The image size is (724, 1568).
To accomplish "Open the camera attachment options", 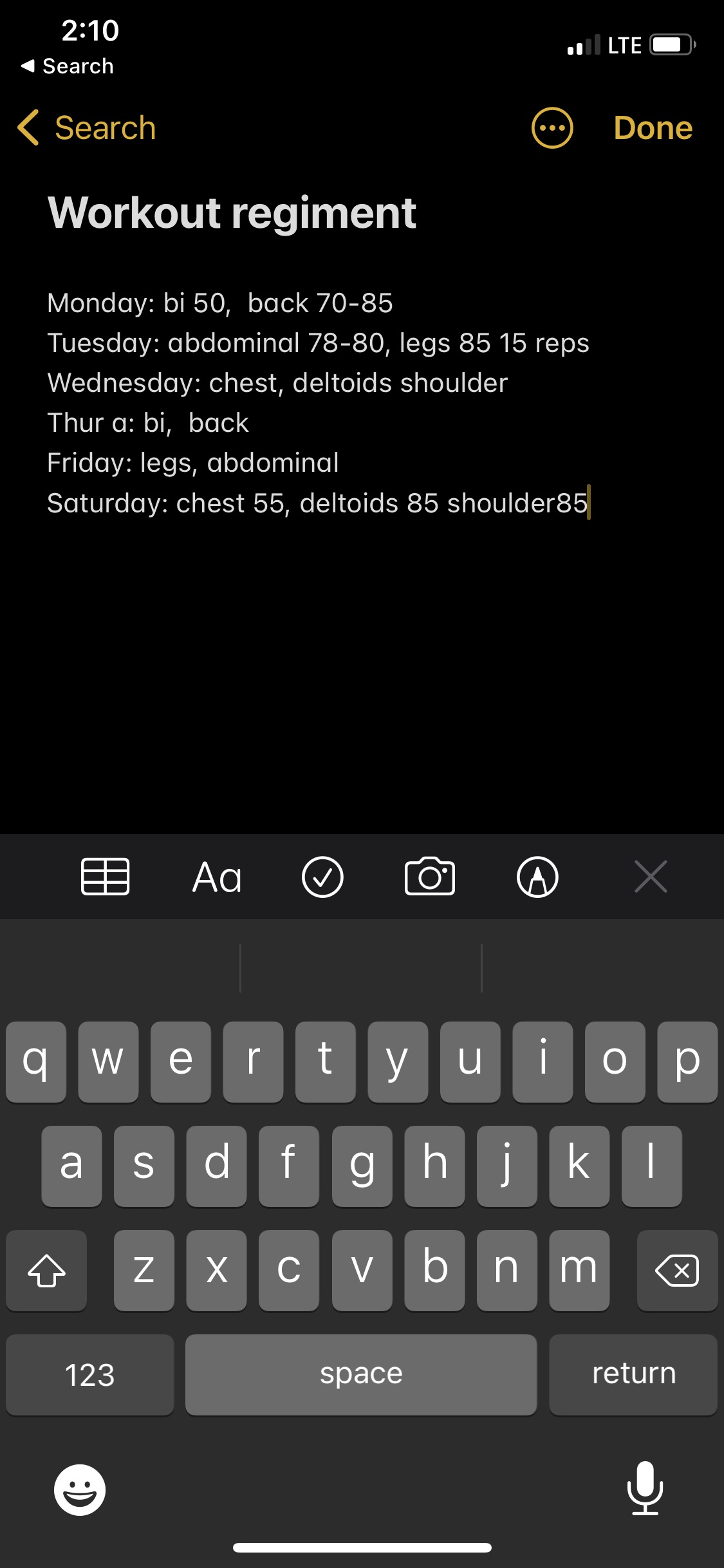I will tap(430, 877).
